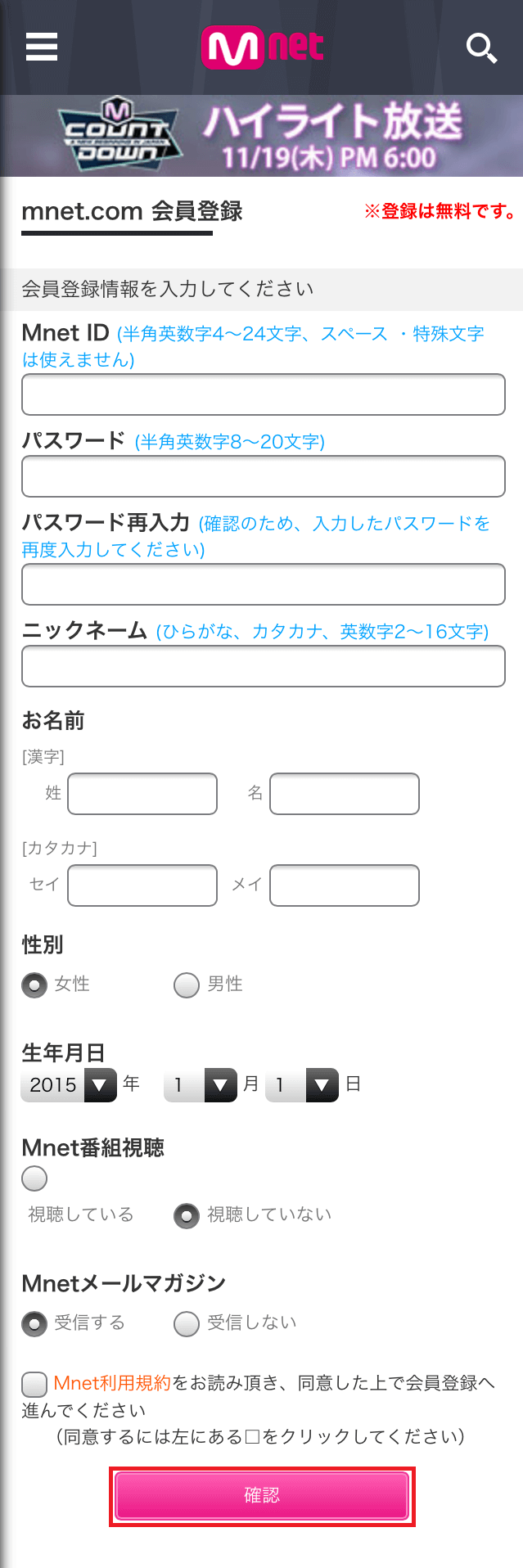Open the hamburger menu
The width and height of the screenshot is (523, 1568).
(41, 47)
